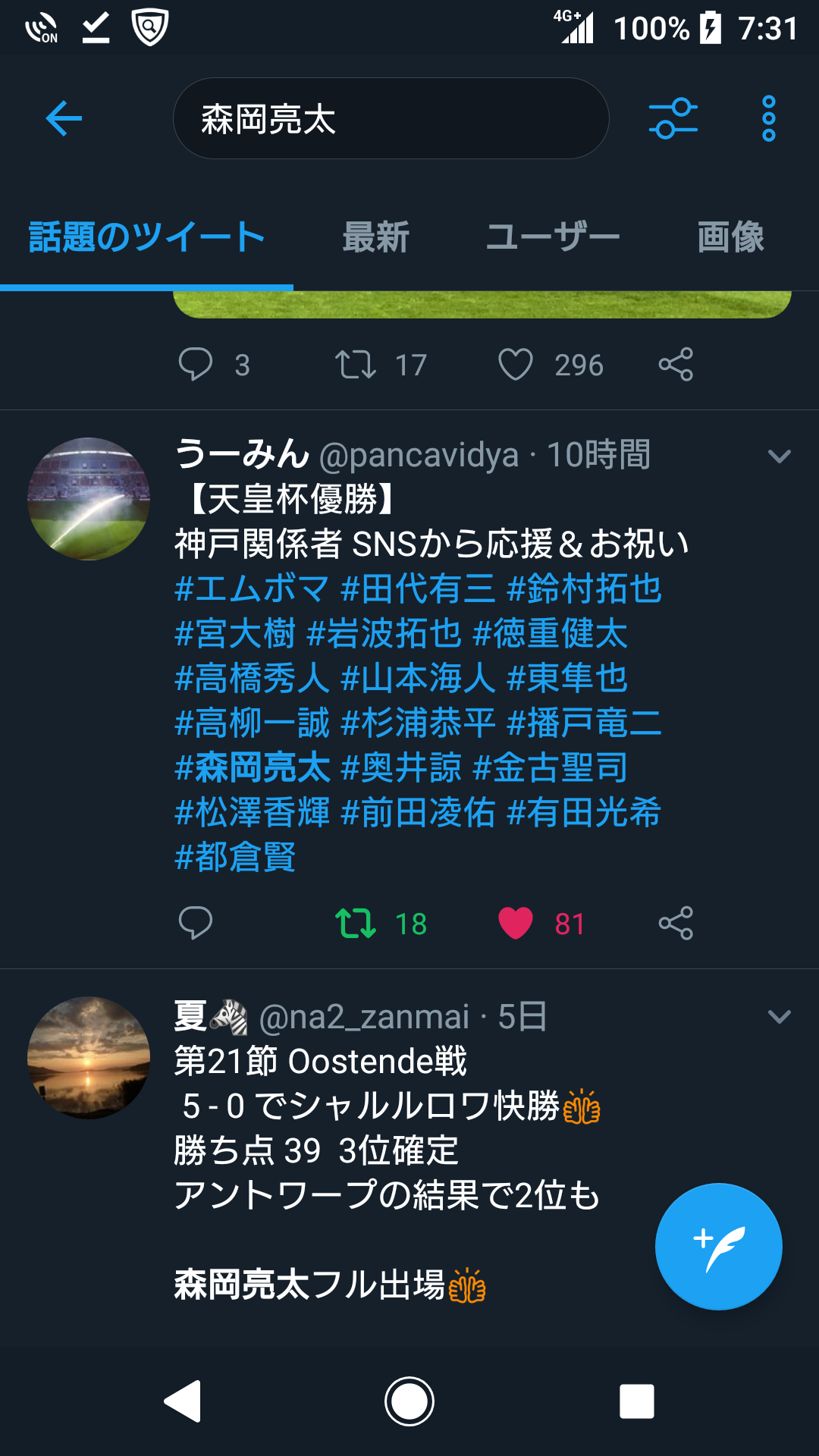819x1456 pixels.
Task: Share うーみん's tweet
Action: [676, 924]
